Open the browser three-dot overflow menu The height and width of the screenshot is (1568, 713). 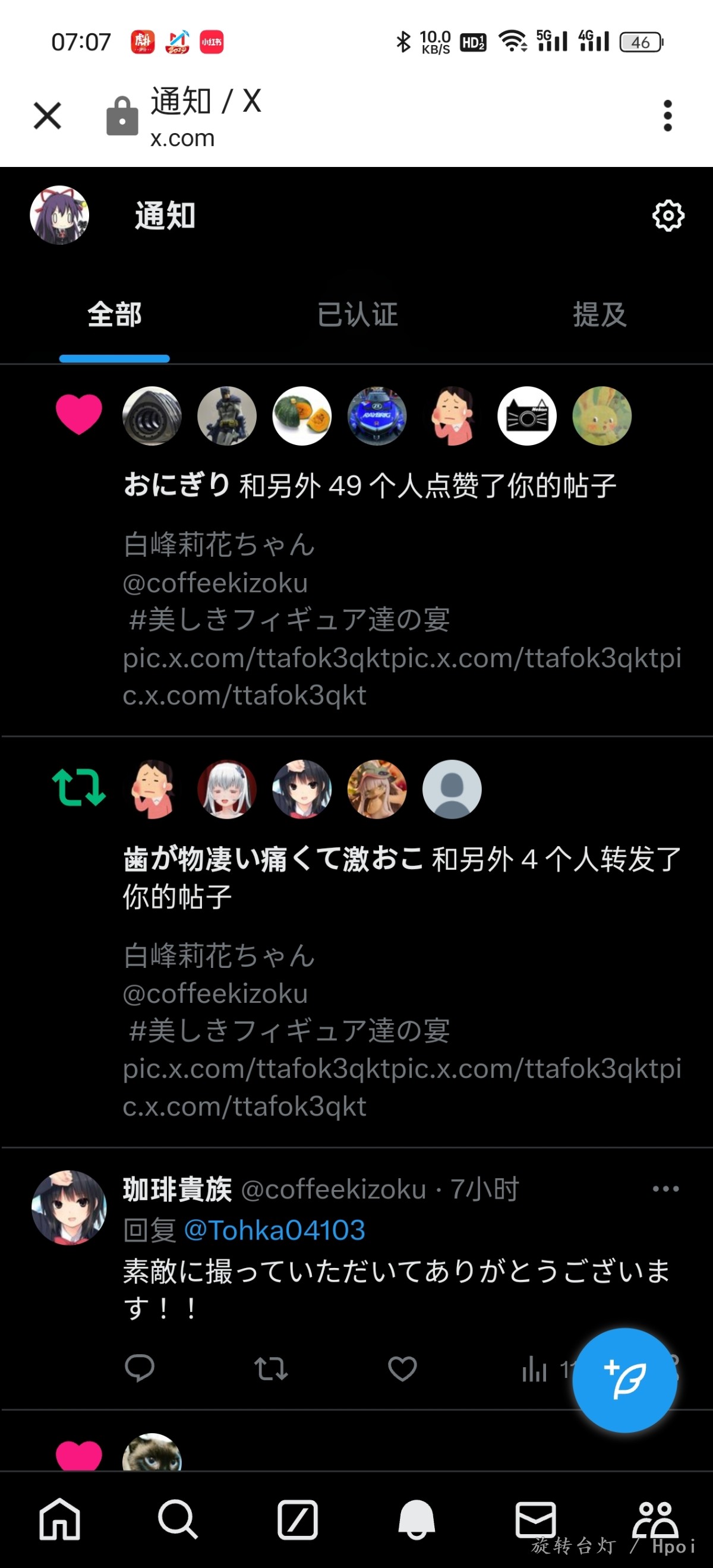(667, 116)
